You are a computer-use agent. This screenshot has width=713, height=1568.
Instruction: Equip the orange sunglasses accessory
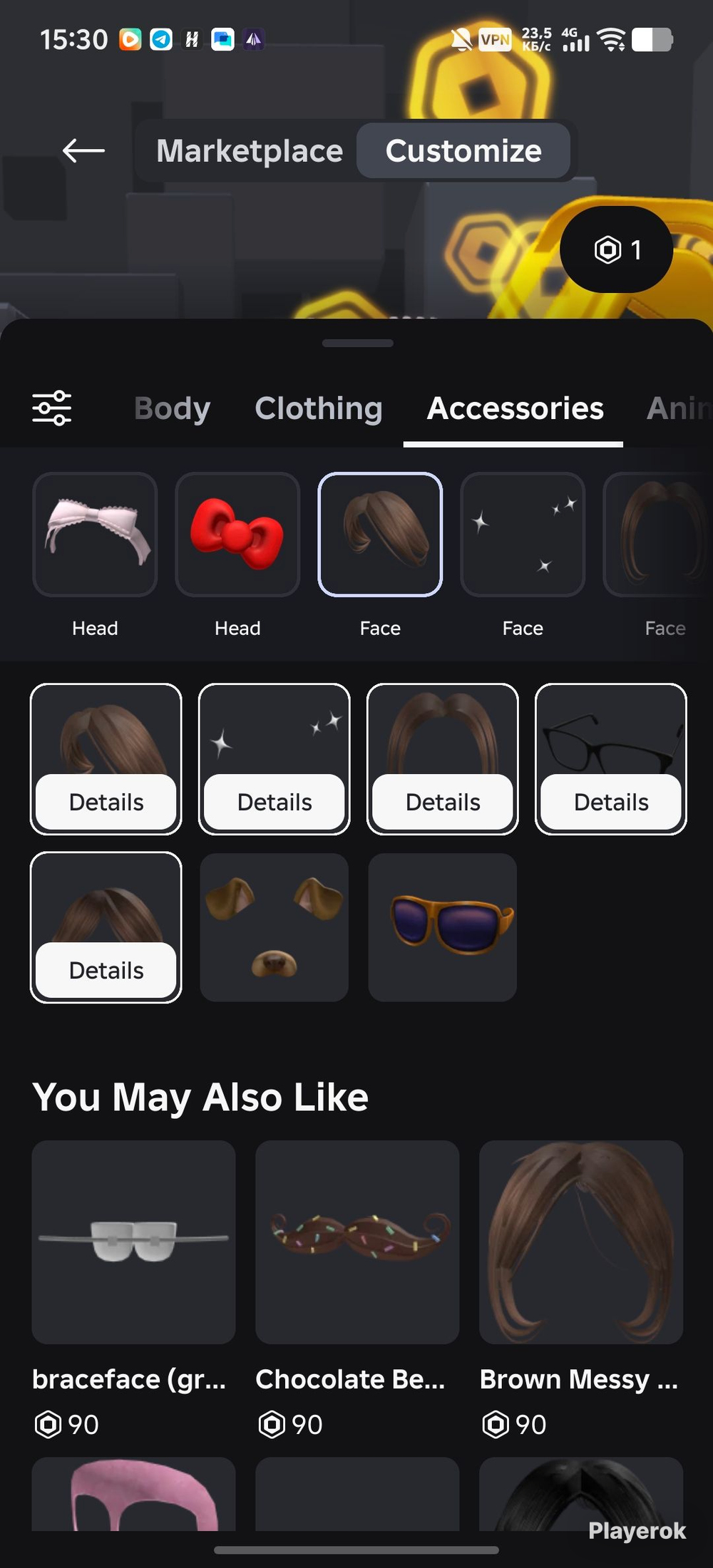443,927
